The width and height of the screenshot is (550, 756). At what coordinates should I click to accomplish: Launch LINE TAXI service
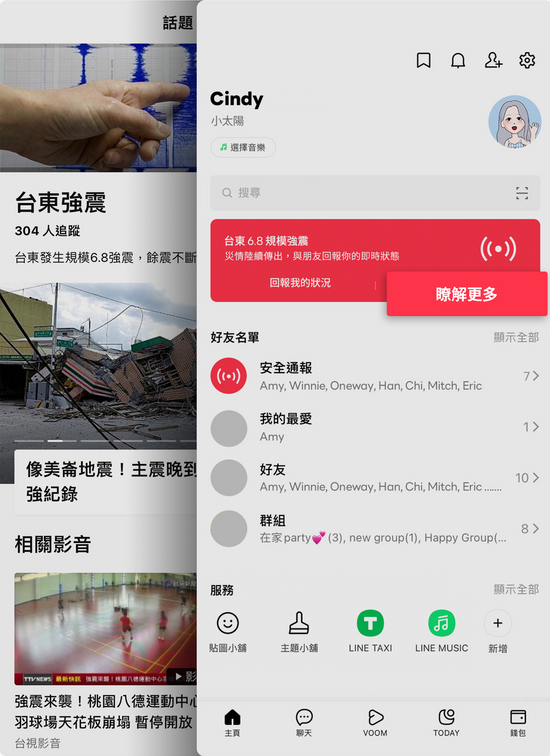point(370,632)
